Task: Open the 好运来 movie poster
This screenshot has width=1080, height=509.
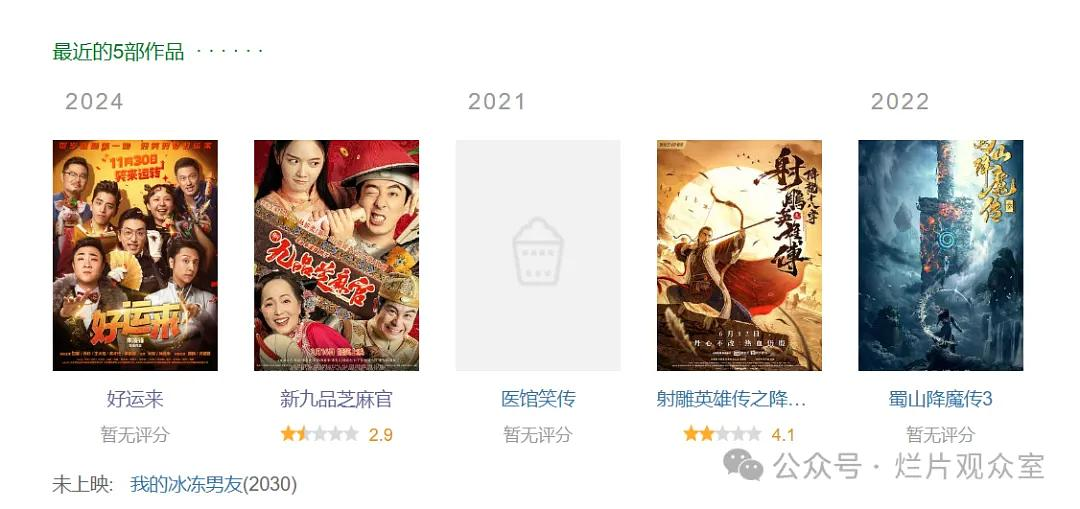Action: point(135,255)
